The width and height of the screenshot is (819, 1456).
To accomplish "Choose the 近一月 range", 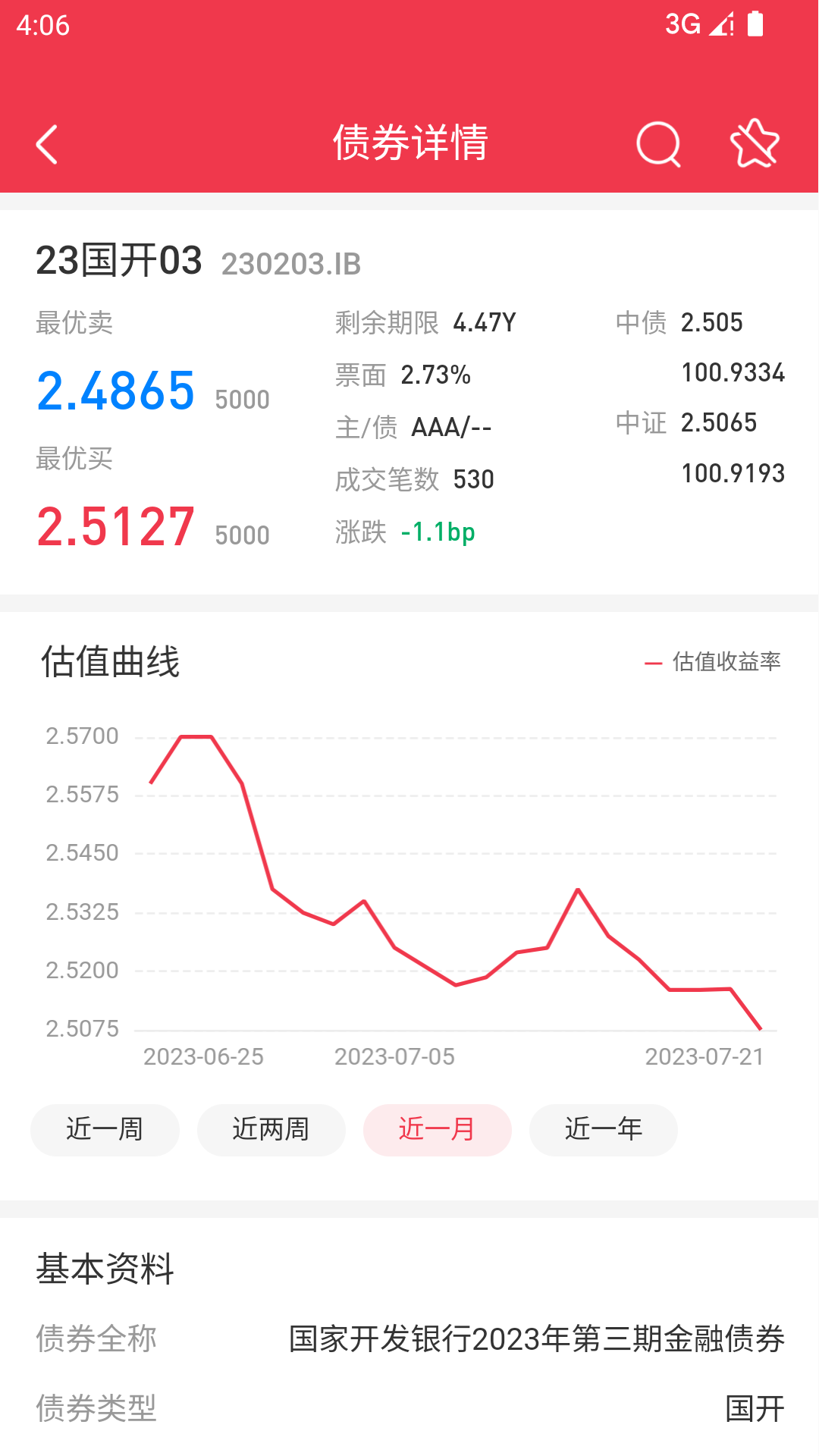I will click(438, 1130).
